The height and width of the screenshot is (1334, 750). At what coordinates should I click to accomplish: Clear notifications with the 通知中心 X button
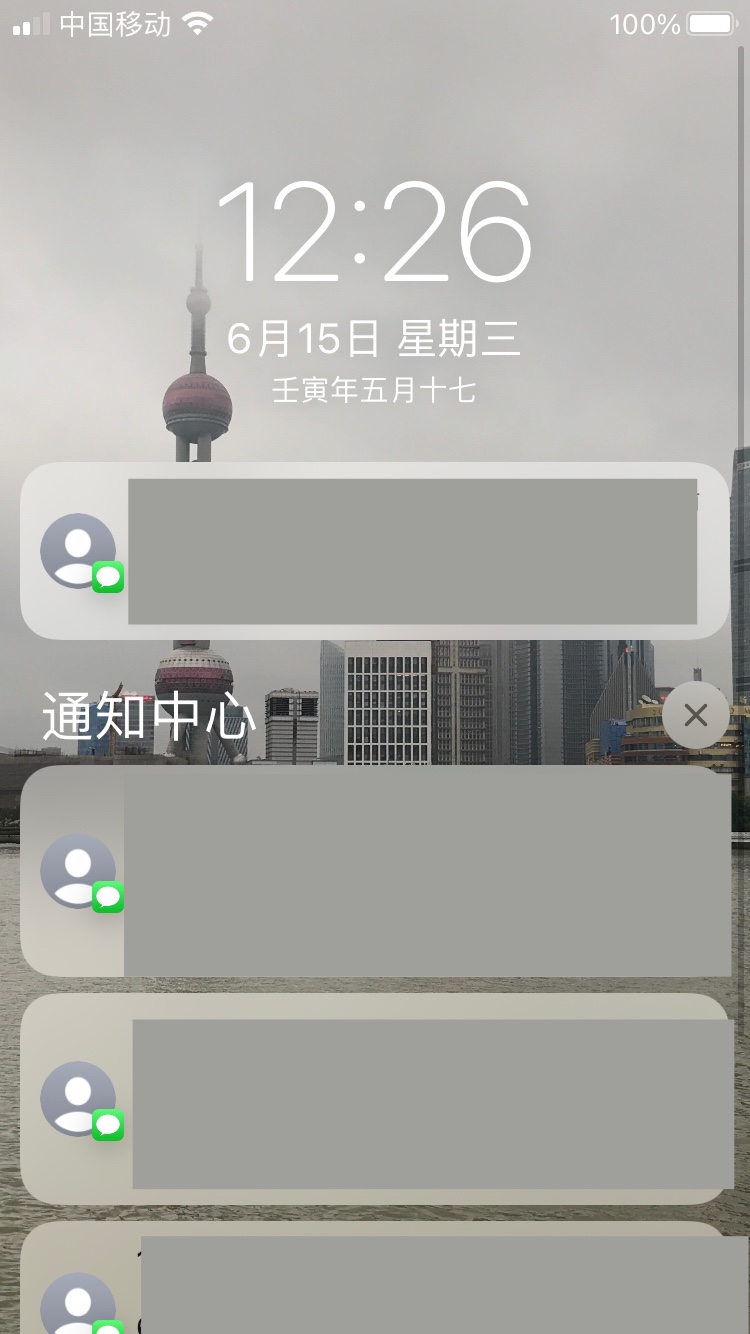tap(695, 715)
